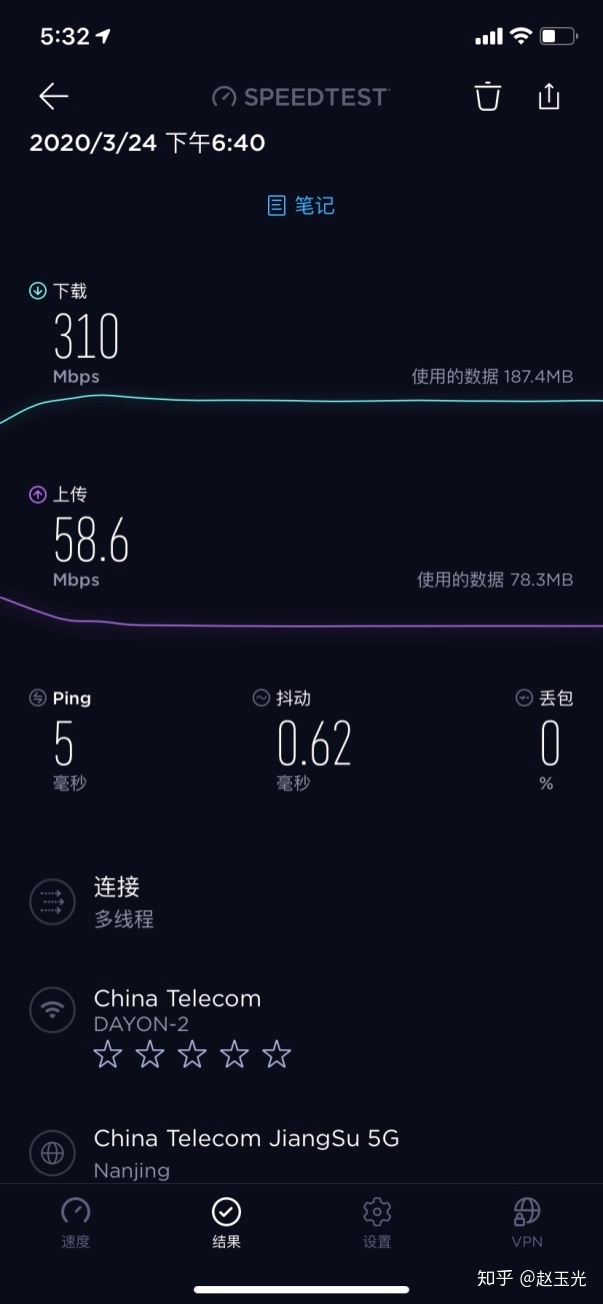Delete this test result
Screen dimensions: 603x1304
point(487,96)
